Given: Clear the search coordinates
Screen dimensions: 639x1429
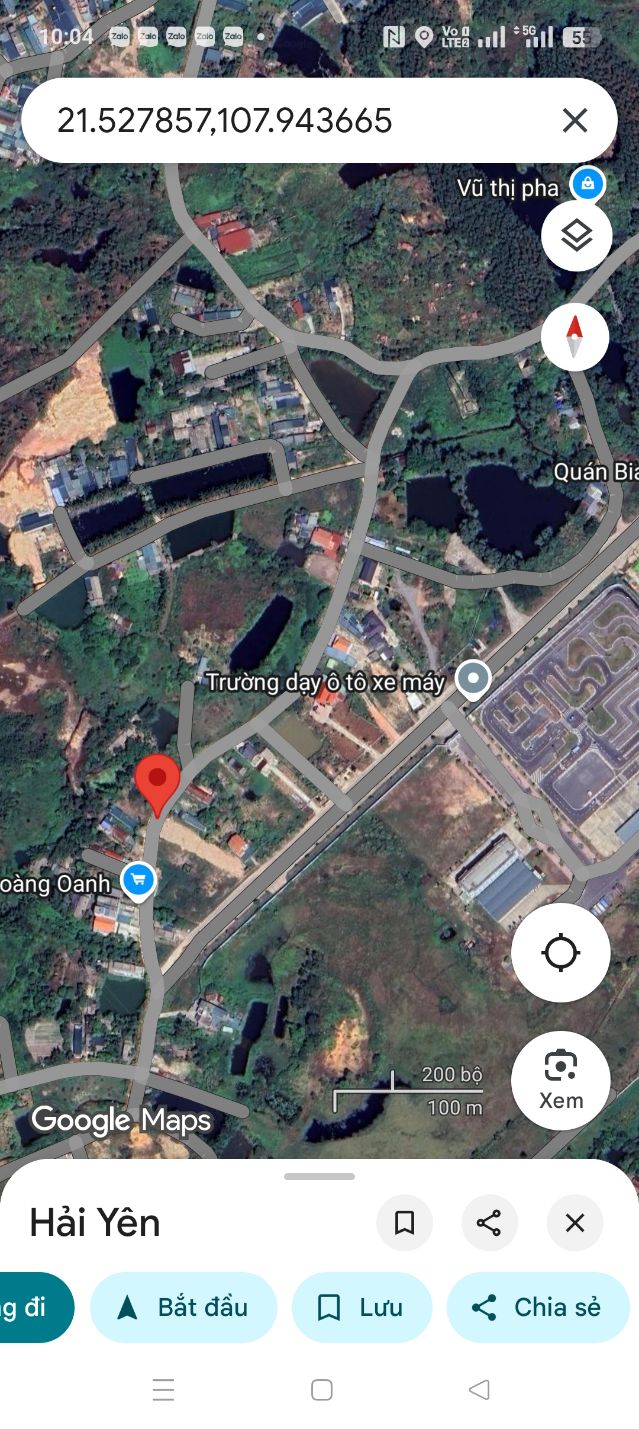Looking at the screenshot, I should (x=575, y=121).
